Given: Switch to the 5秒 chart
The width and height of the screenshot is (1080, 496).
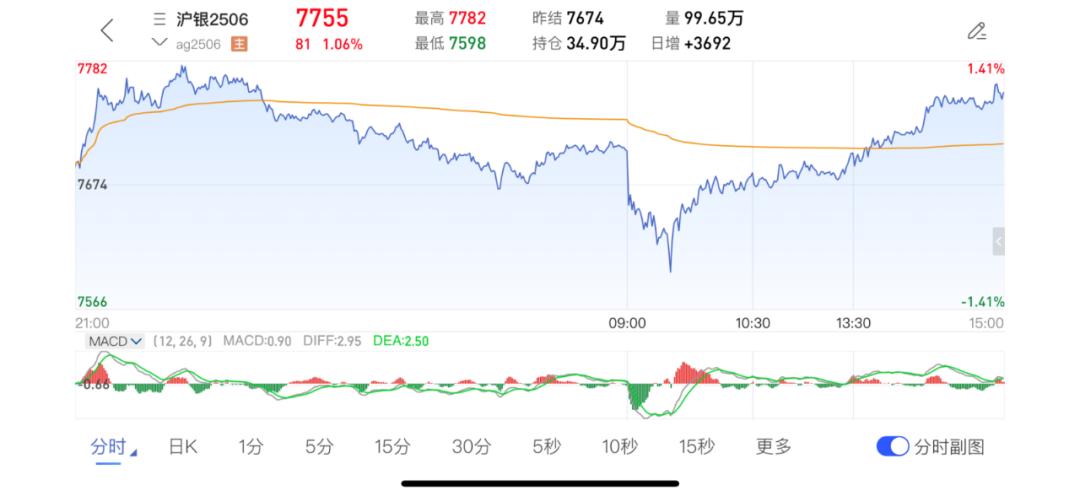Looking at the screenshot, I should 546,447.
